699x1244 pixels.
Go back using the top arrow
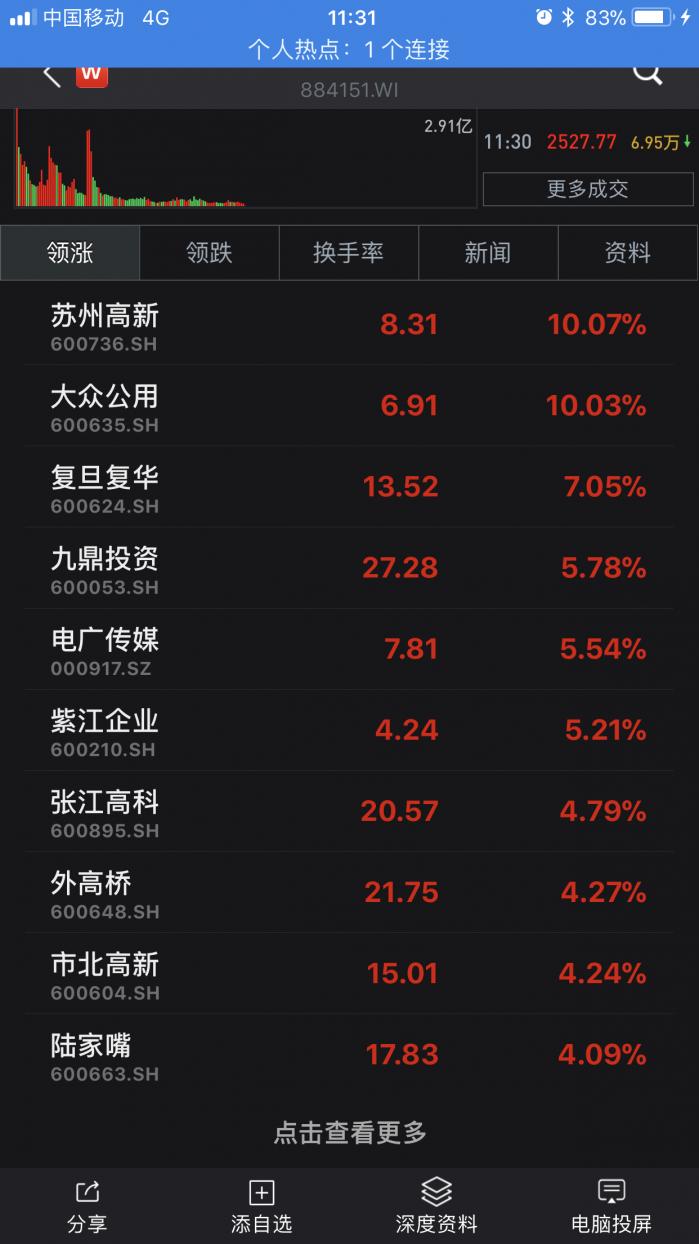(51, 76)
